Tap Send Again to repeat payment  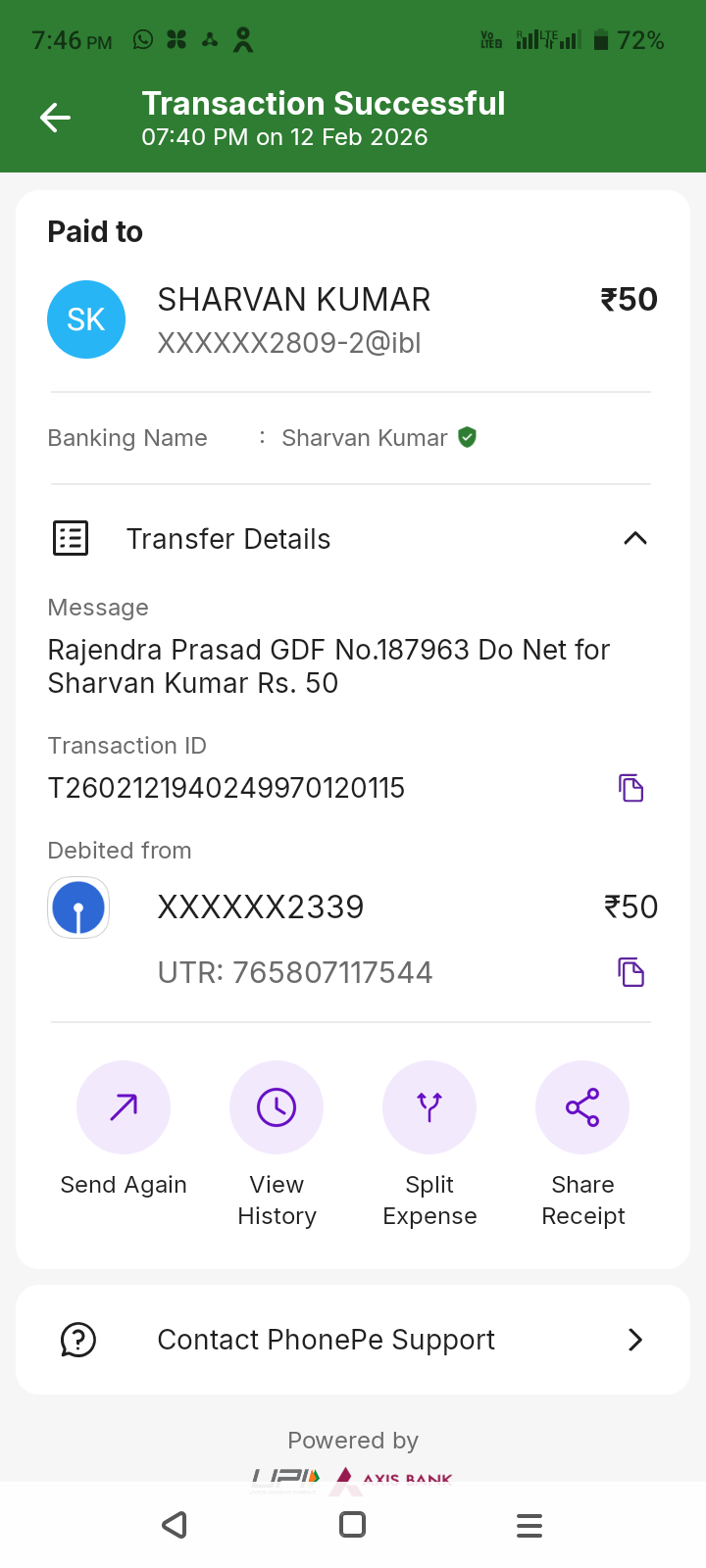point(124,1107)
